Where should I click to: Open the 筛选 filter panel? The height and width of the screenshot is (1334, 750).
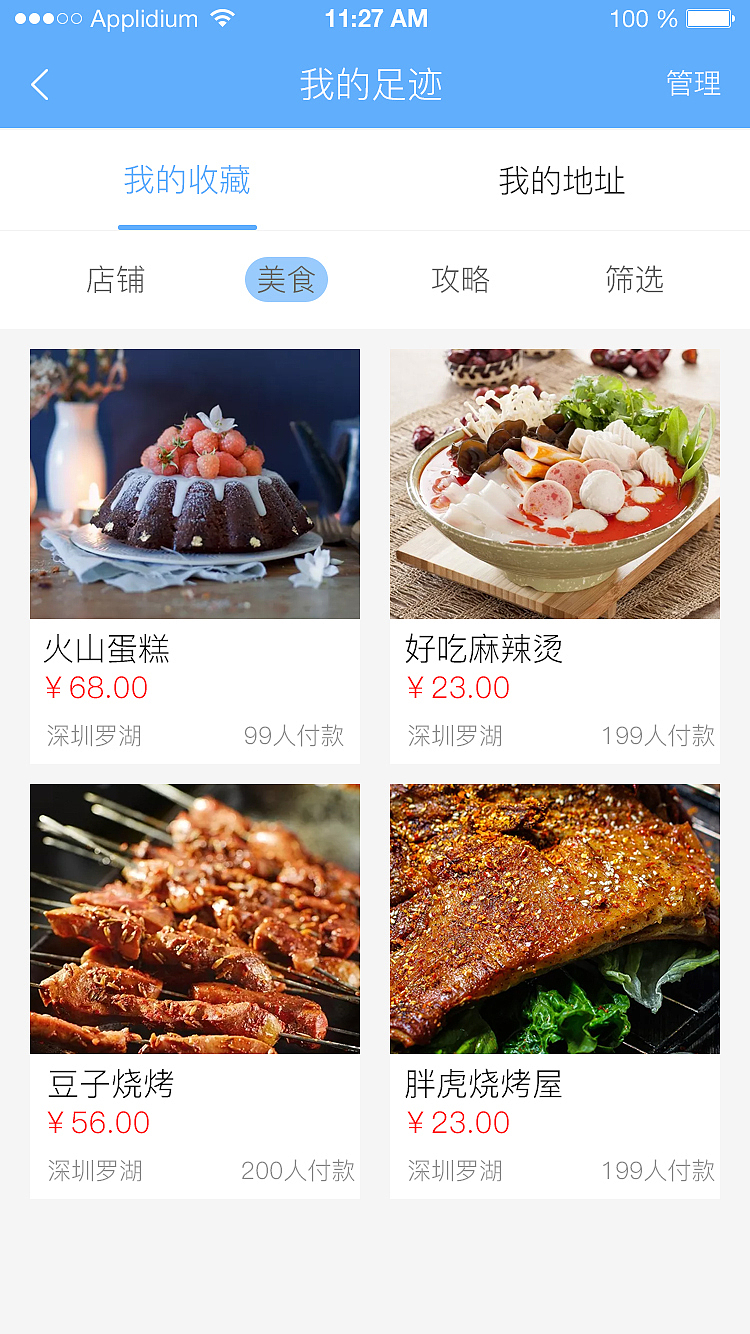pyautogui.click(x=633, y=280)
